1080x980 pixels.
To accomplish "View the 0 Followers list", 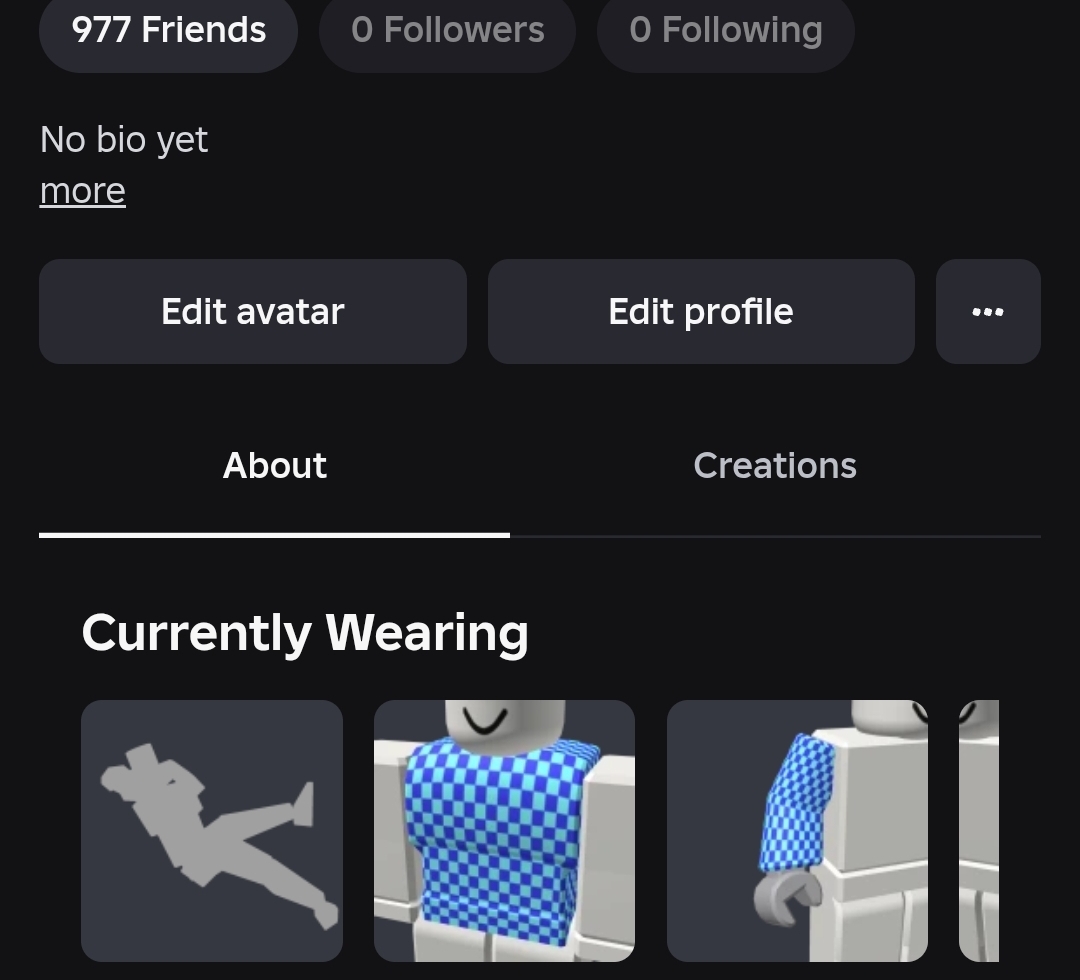I will (x=448, y=32).
